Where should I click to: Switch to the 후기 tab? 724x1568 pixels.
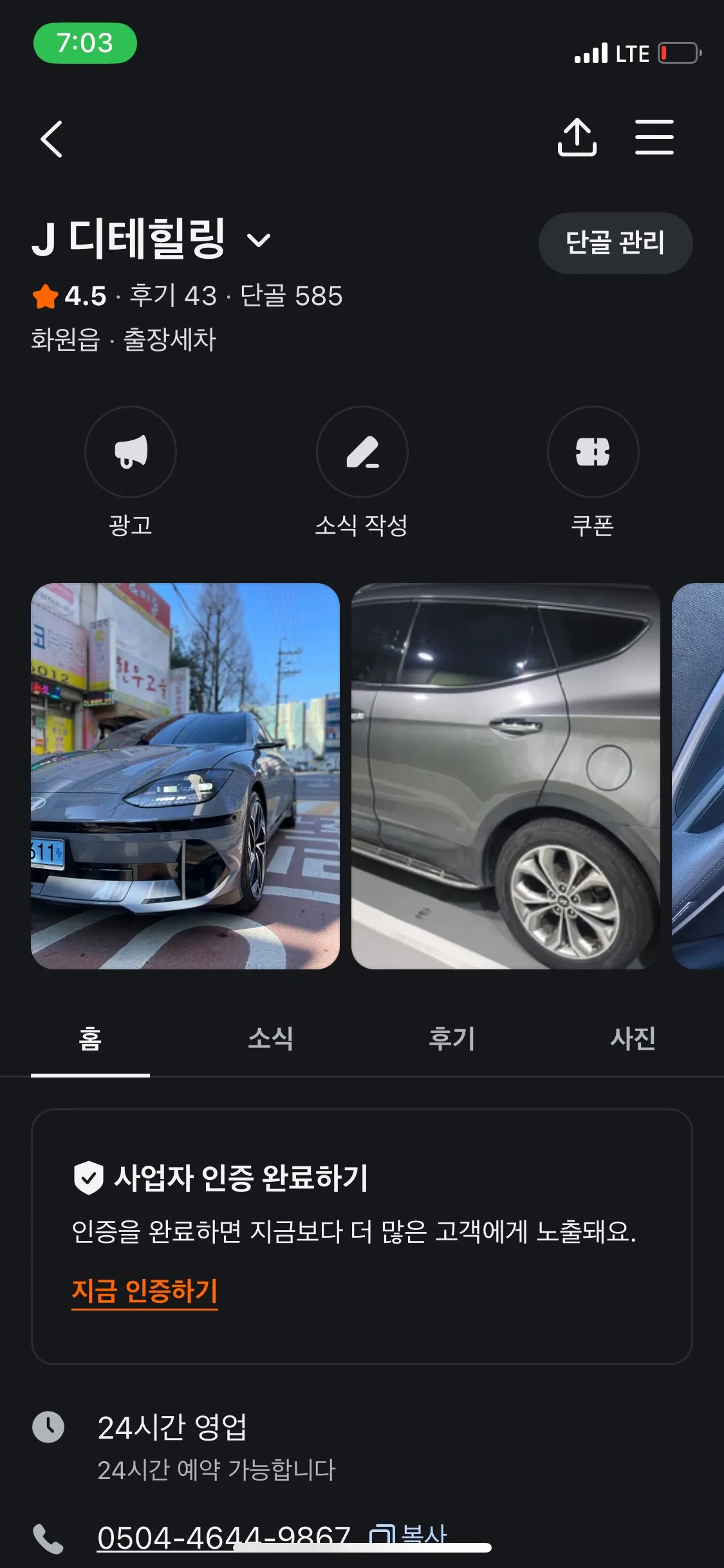[452, 1039]
